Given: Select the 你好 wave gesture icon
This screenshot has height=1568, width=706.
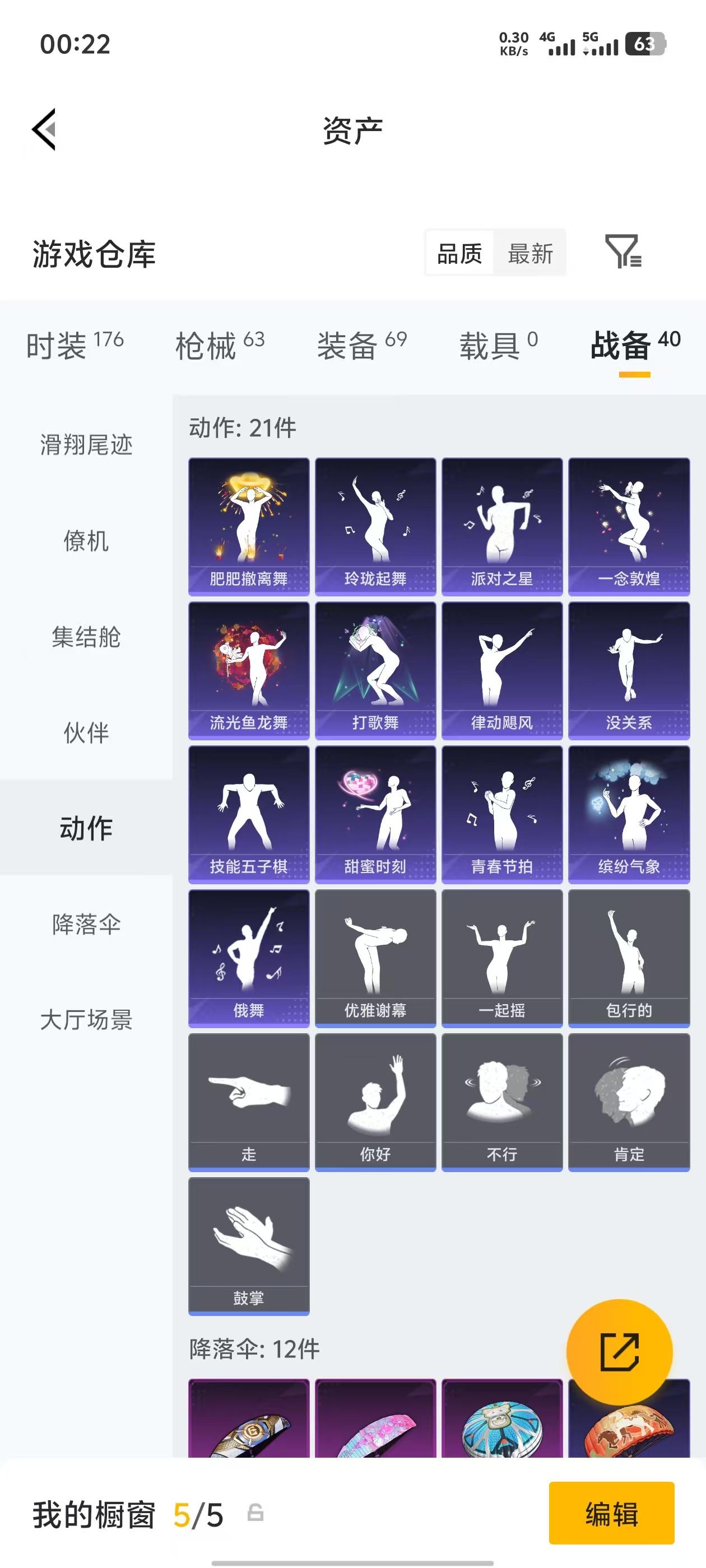Looking at the screenshot, I should point(376,1099).
